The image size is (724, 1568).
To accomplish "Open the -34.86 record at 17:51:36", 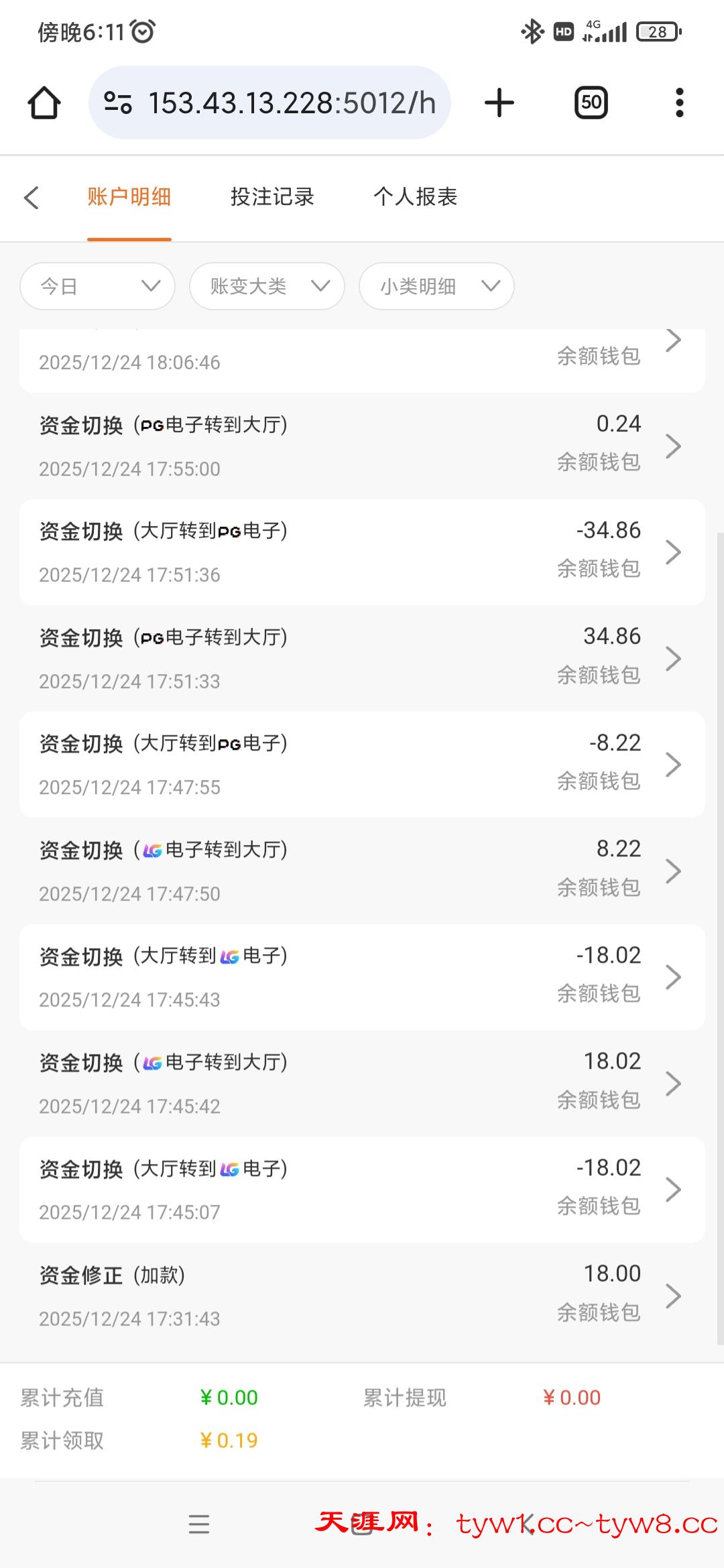I will point(362,552).
